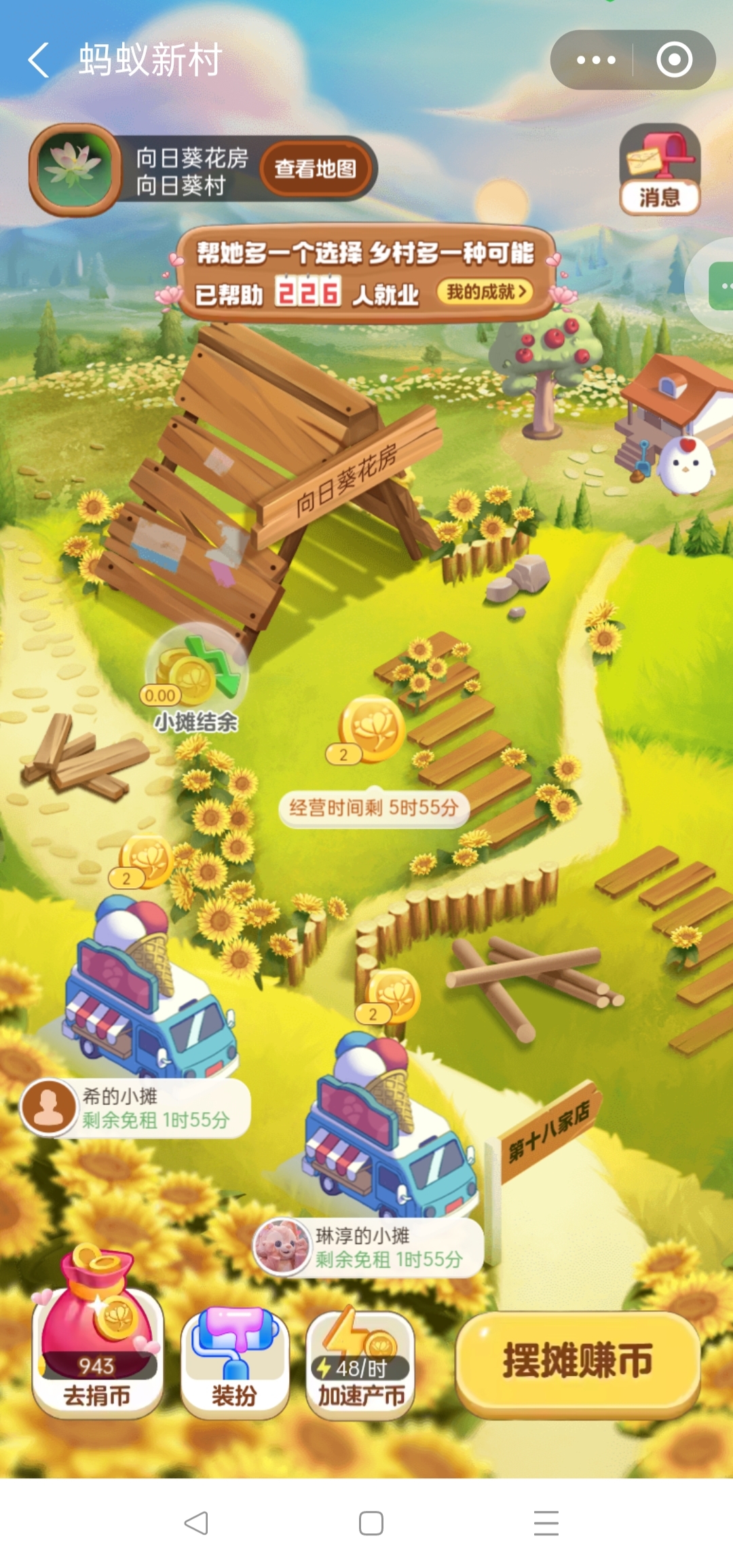
Task: Open the mini-program overflow menu
Action: tap(595, 60)
